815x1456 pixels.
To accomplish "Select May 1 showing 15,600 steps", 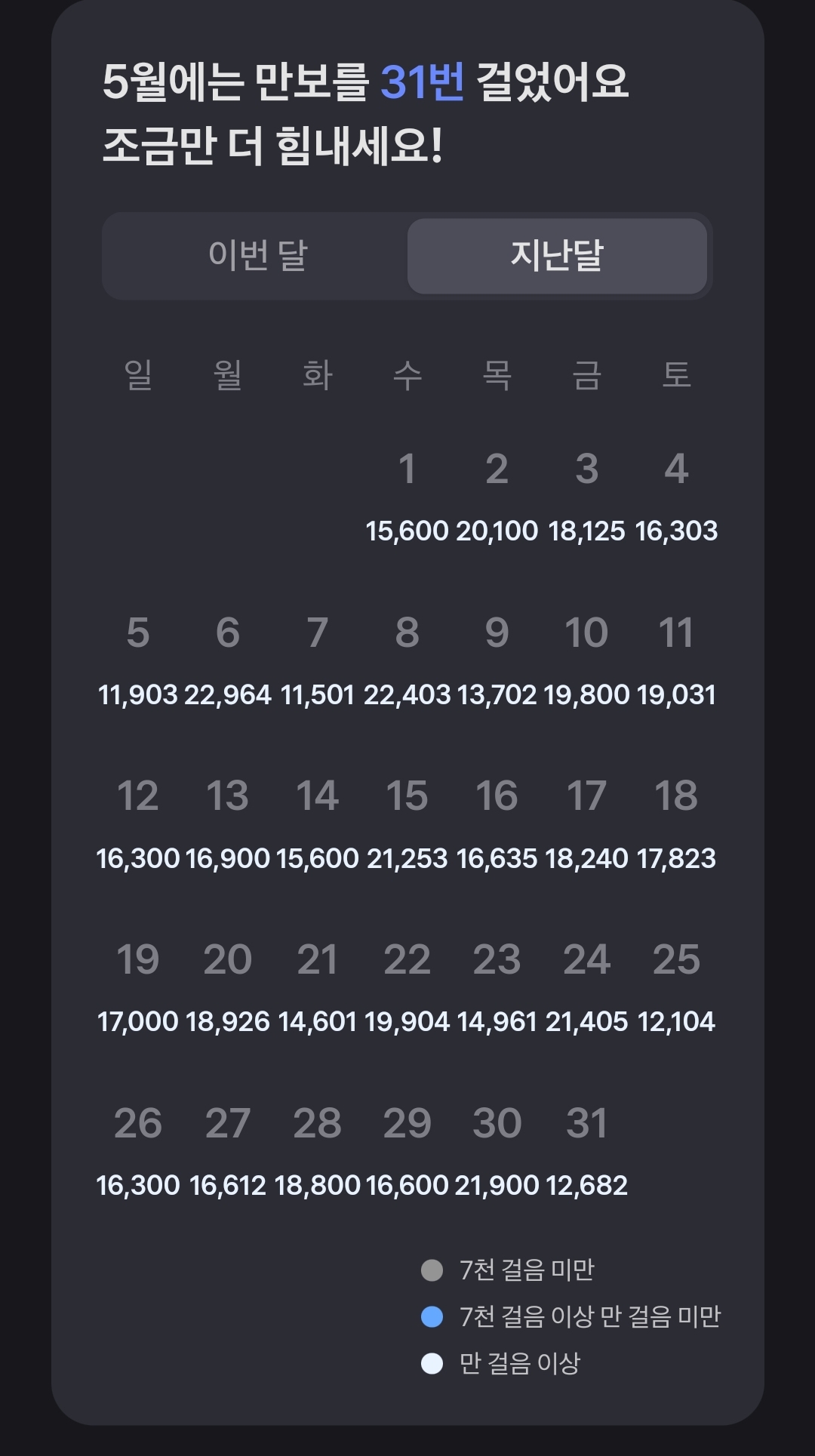I will pyautogui.click(x=407, y=498).
